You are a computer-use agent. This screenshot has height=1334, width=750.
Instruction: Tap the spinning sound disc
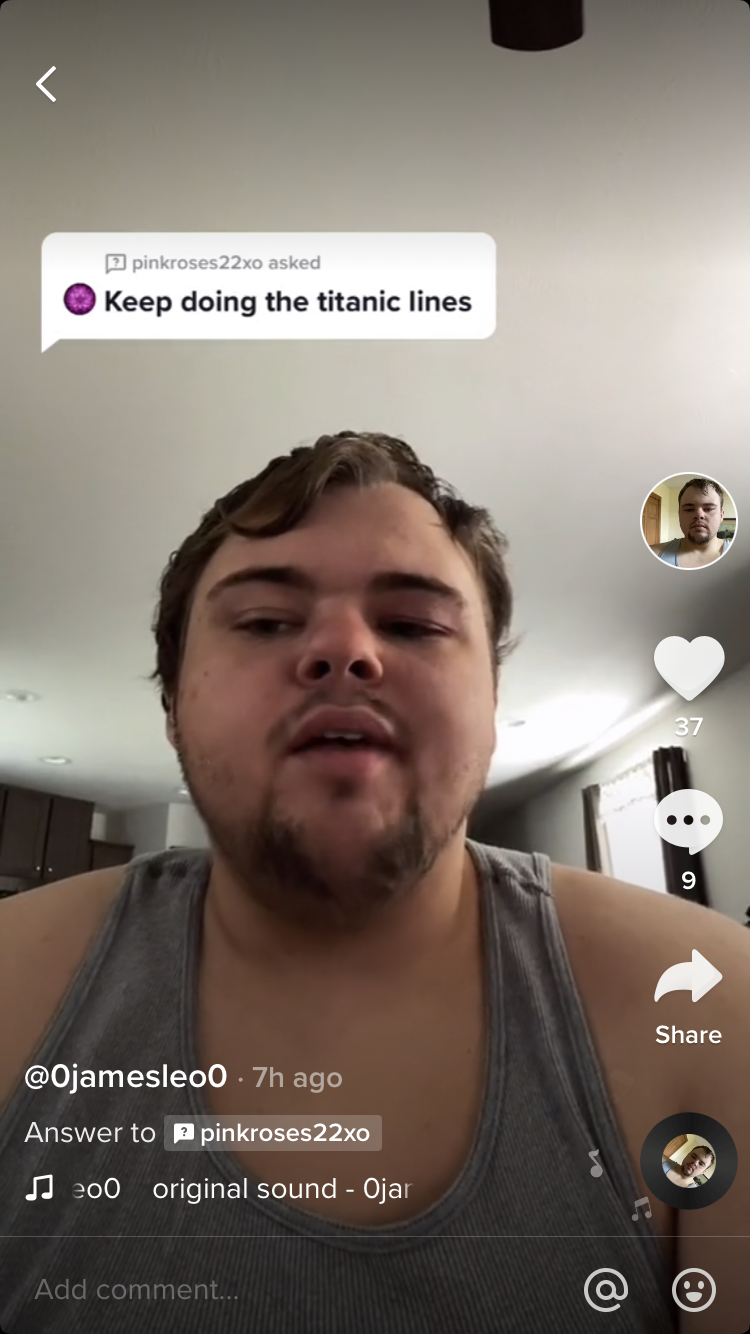pyautogui.click(x=689, y=1161)
